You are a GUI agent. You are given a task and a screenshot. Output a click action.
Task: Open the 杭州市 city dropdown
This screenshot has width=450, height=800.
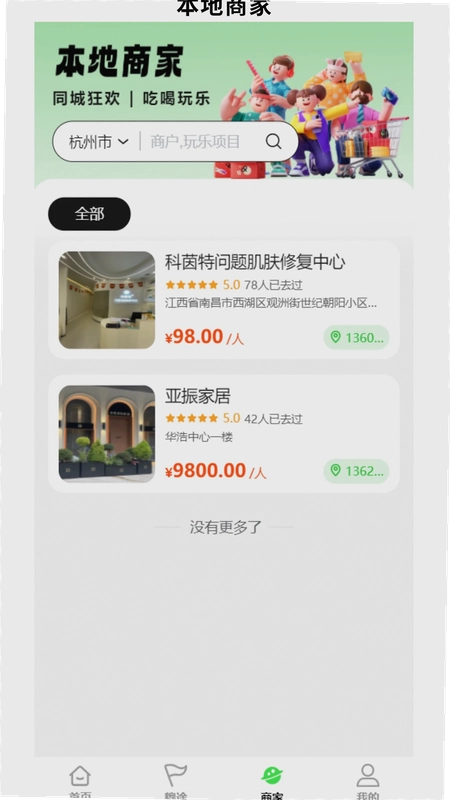point(98,142)
